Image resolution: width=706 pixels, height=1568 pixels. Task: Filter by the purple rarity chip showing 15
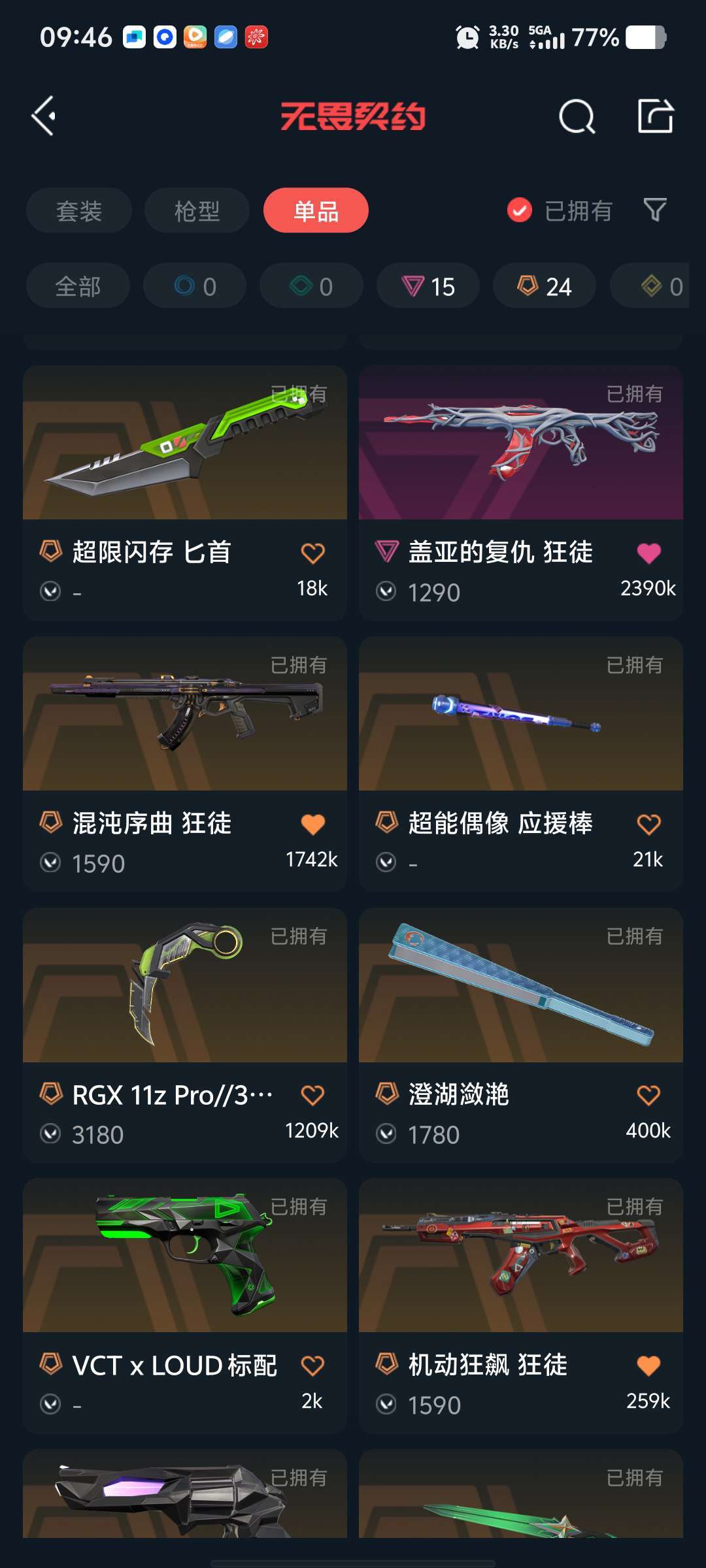click(x=428, y=286)
